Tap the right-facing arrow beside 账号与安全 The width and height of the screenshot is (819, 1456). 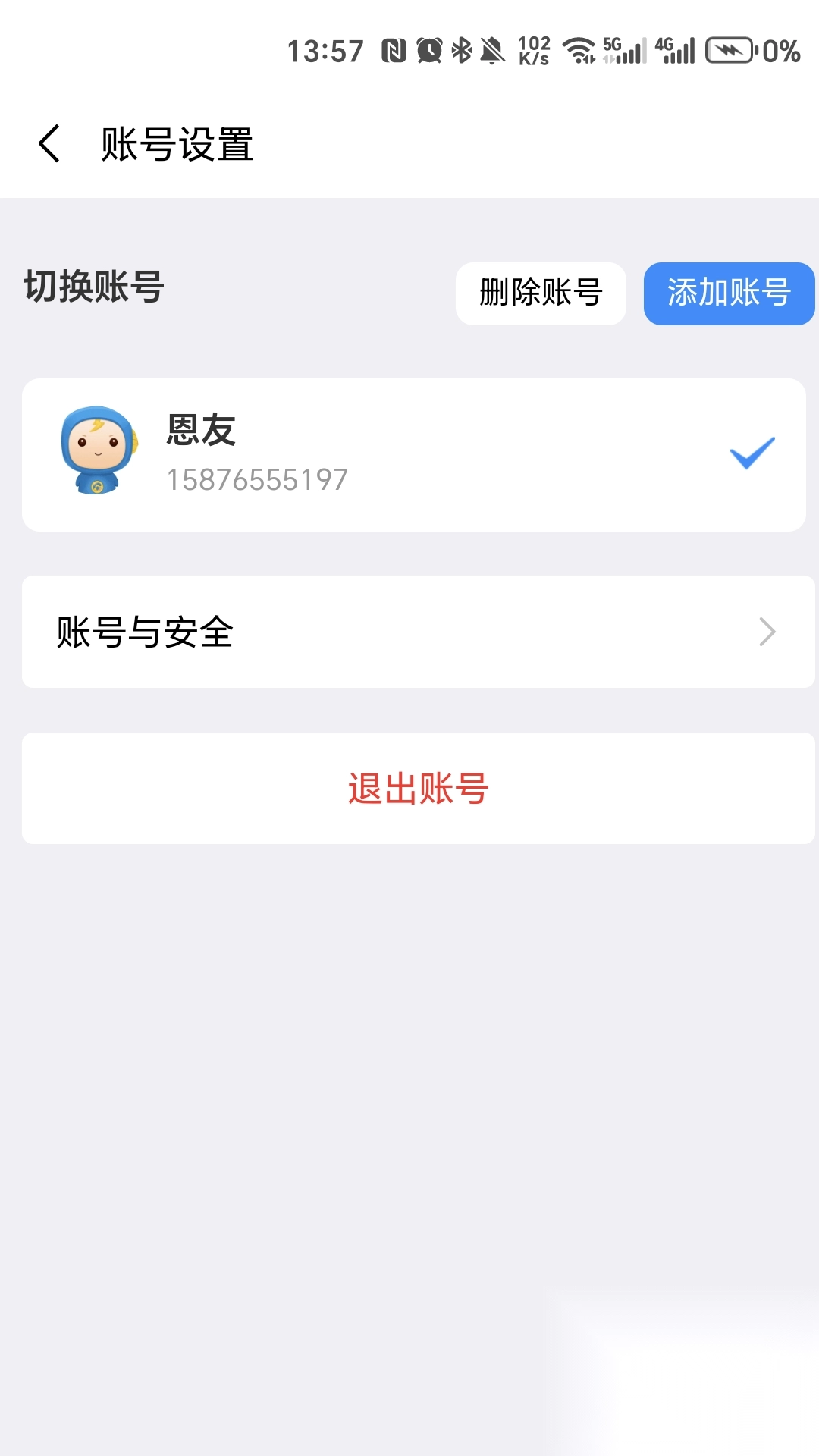(768, 632)
